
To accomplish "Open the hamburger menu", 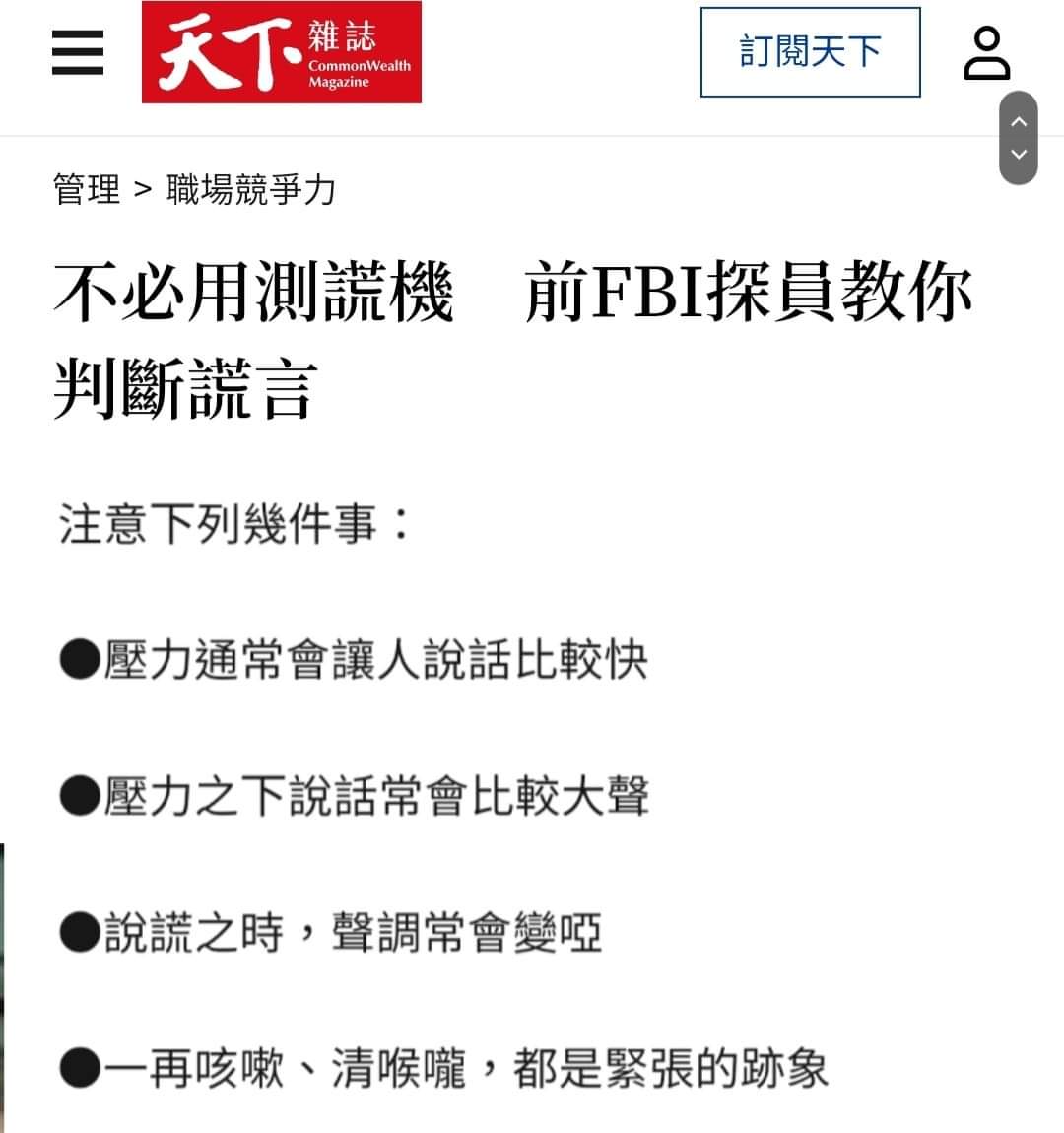I will pos(78,52).
